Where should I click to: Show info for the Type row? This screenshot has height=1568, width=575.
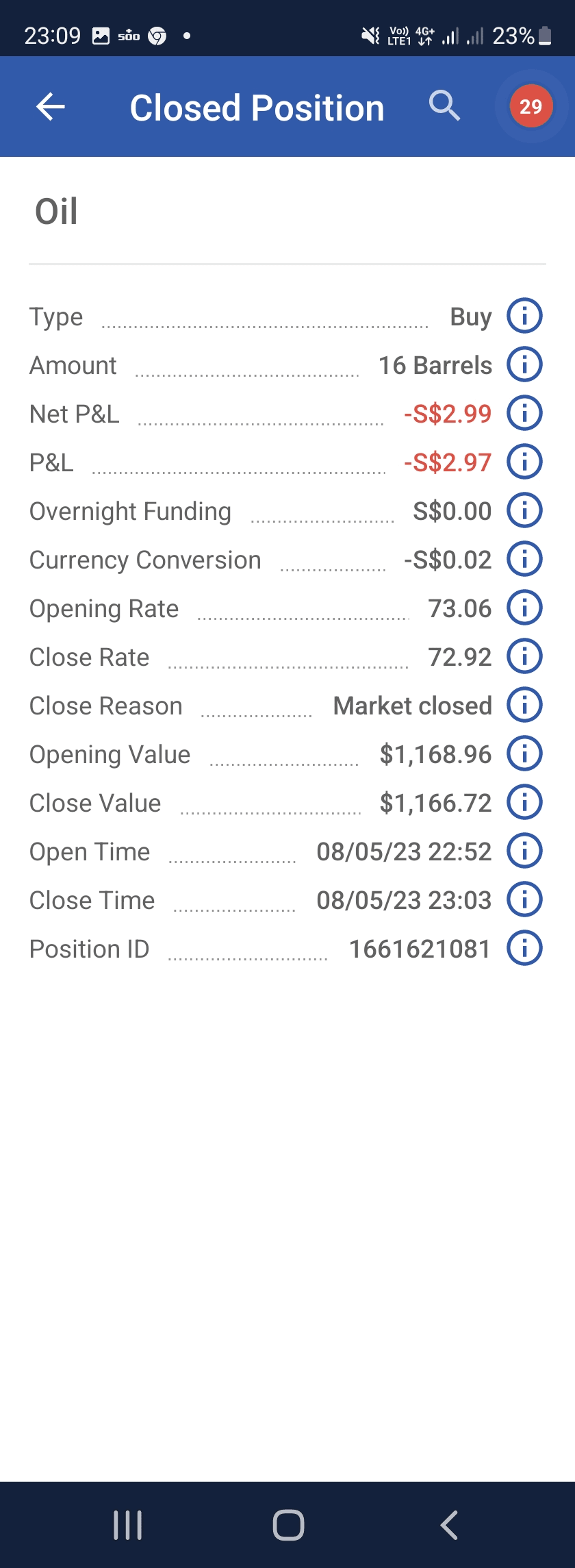(524, 316)
